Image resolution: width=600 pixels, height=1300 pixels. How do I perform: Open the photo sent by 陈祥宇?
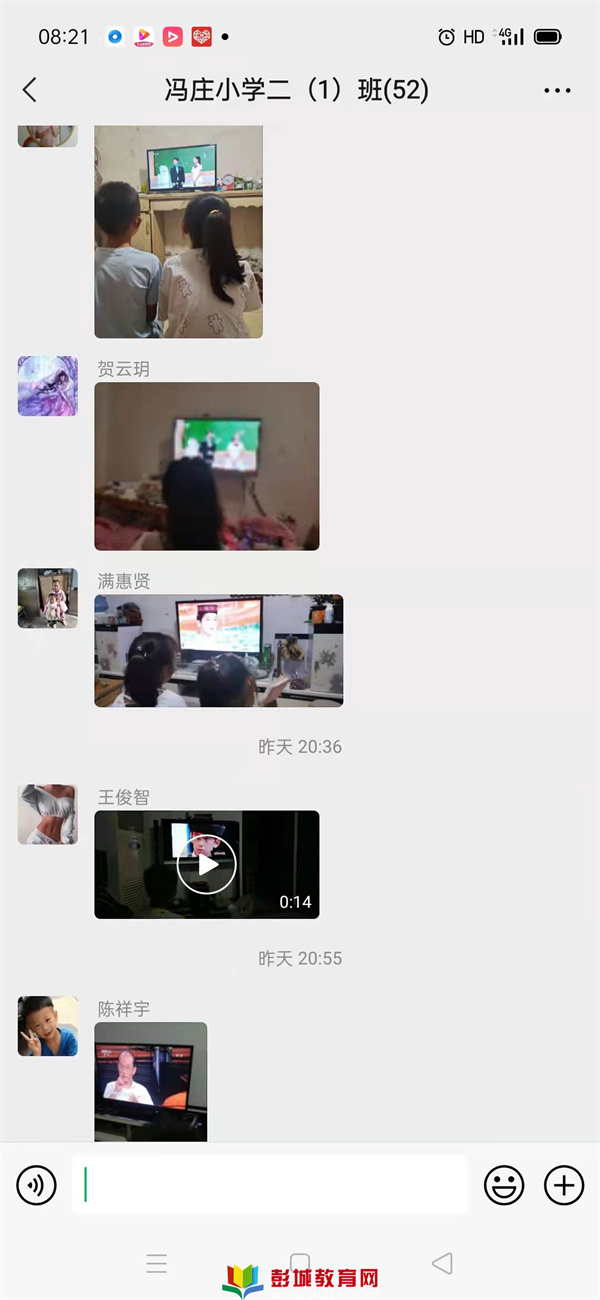pos(151,1080)
